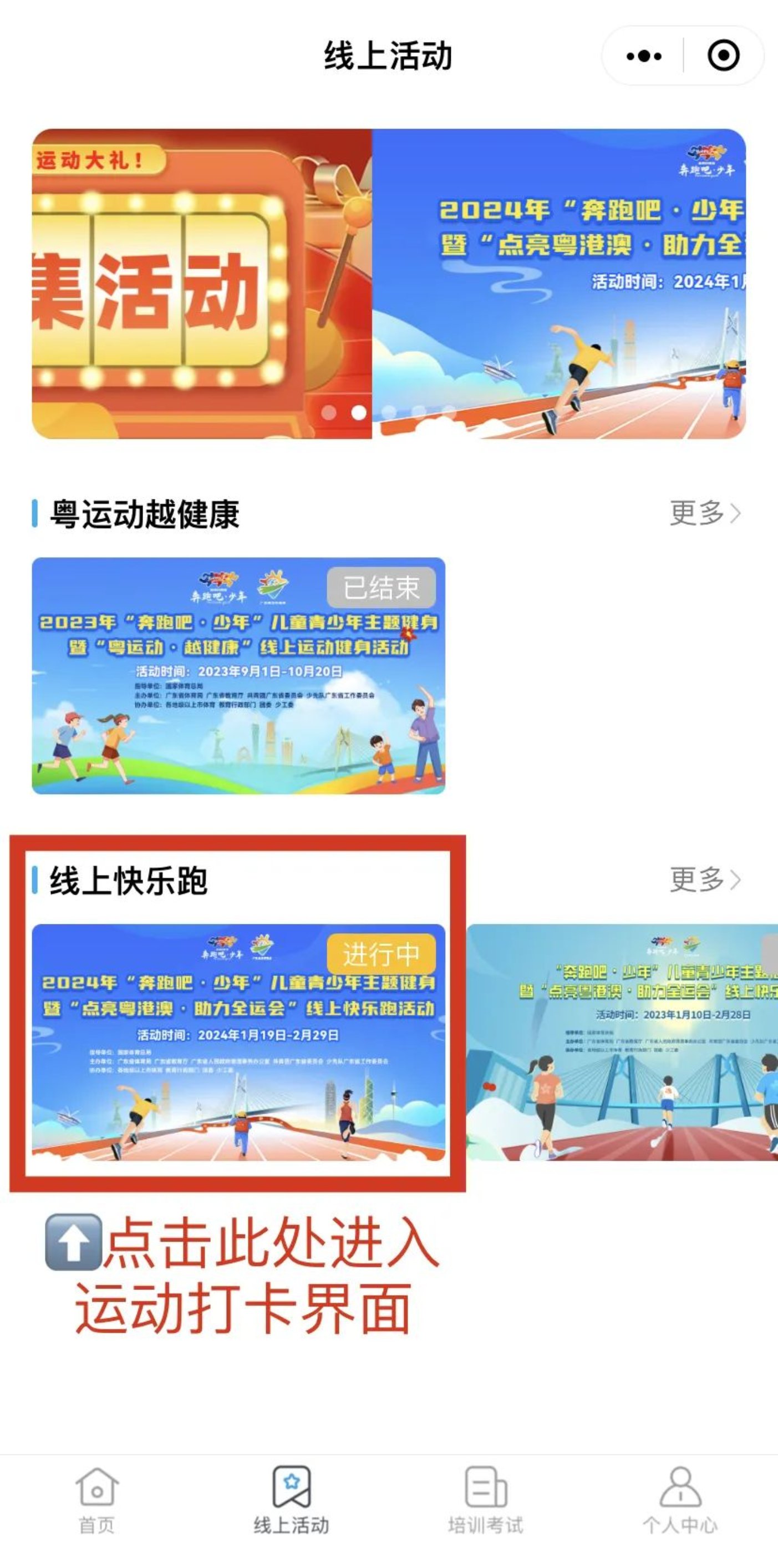Open the 个人中心 tab
The height and width of the screenshot is (1568, 778).
680,1500
